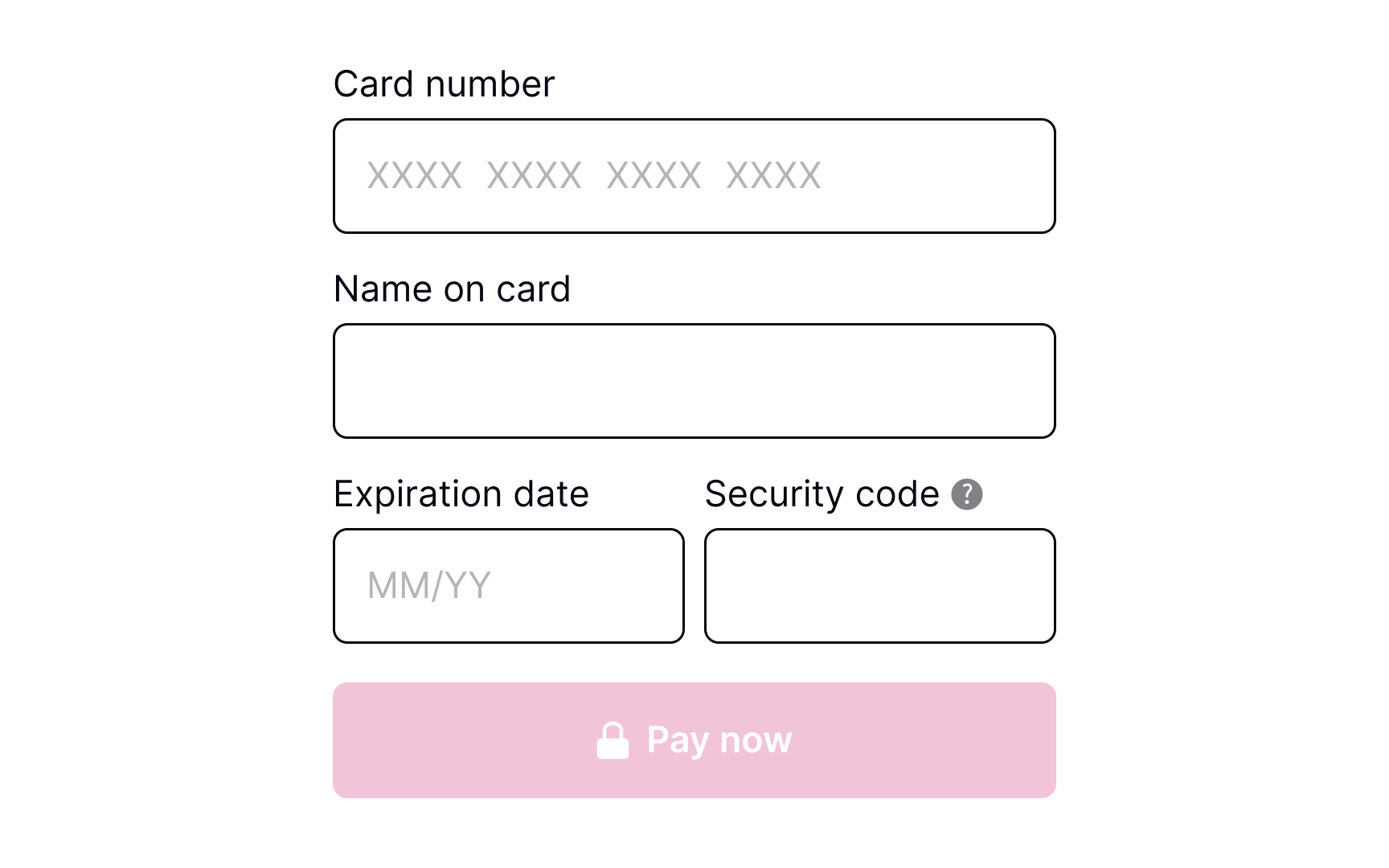Tap the Card number field
The image size is (1389, 868).
click(694, 176)
